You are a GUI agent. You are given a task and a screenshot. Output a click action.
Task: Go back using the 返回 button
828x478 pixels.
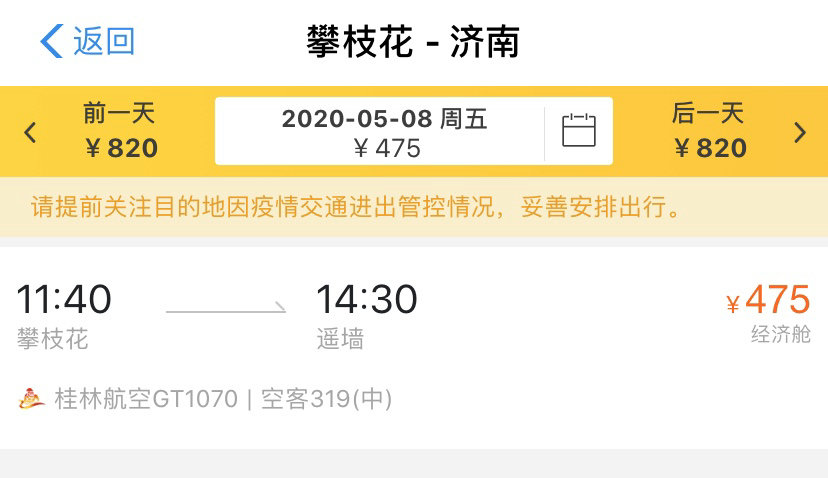click(x=87, y=42)
